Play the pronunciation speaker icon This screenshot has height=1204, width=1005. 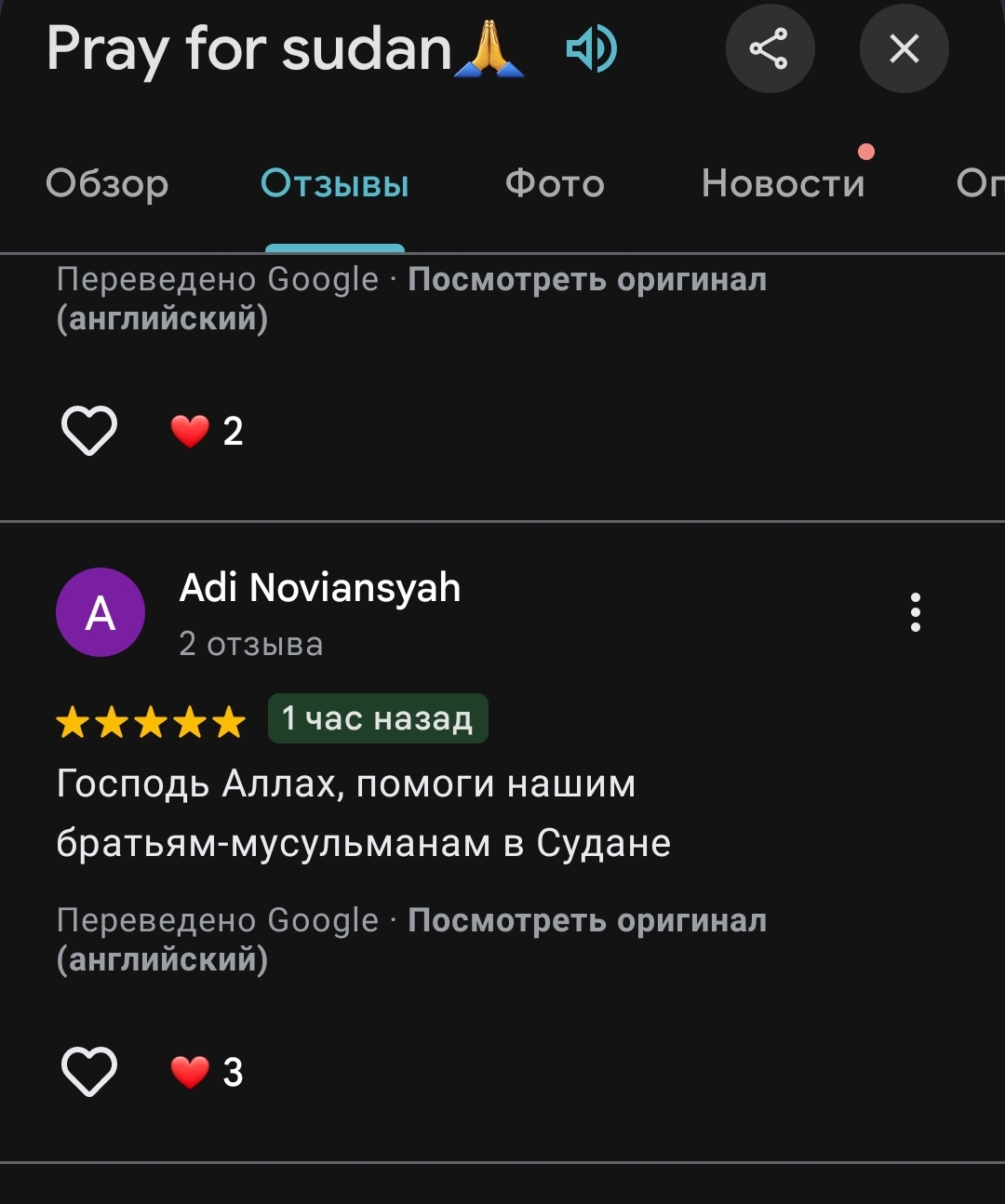point(592,49)
